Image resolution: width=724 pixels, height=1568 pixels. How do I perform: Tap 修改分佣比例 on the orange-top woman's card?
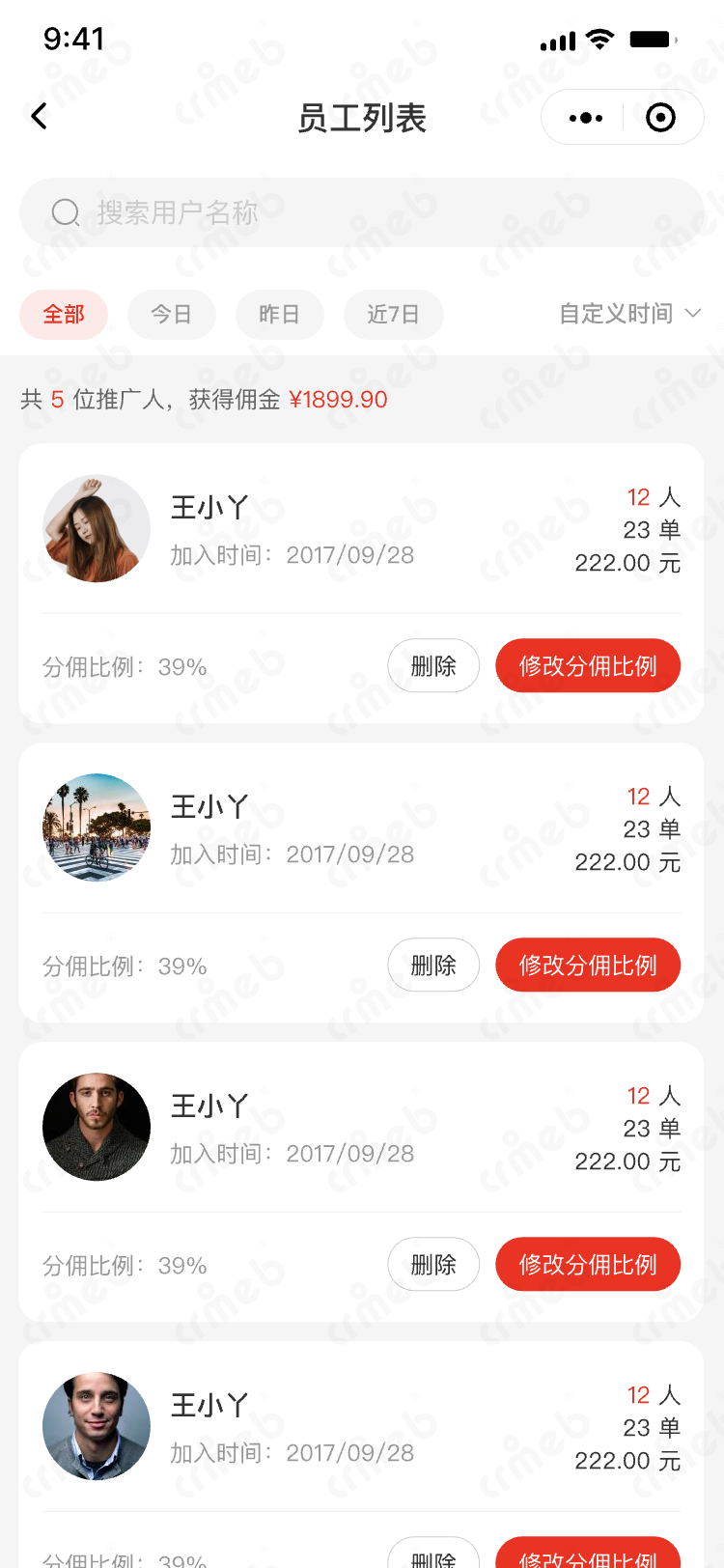tap(588, 666)
